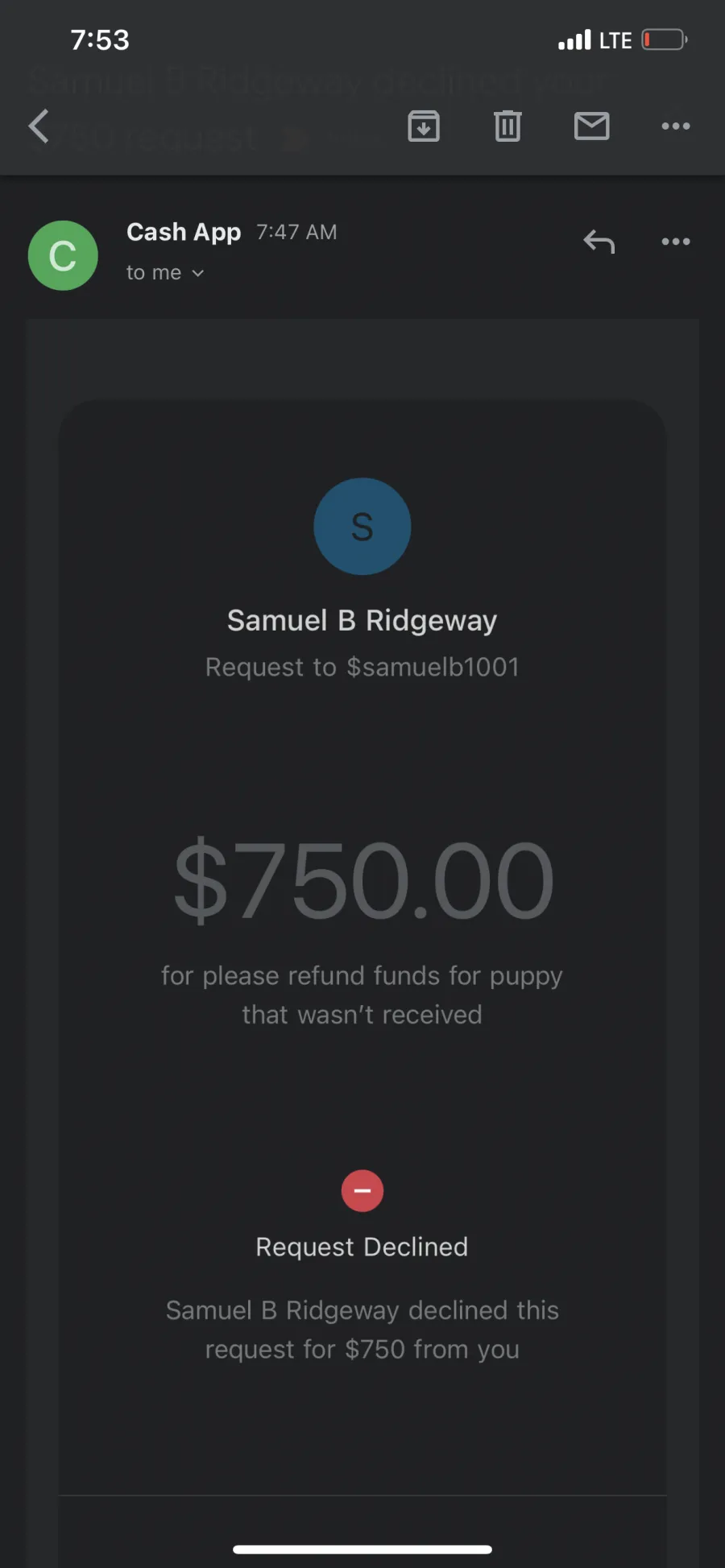725x1568 pixels.
Task: Expand the "to me" recipient details
Action: pos(165,273)
